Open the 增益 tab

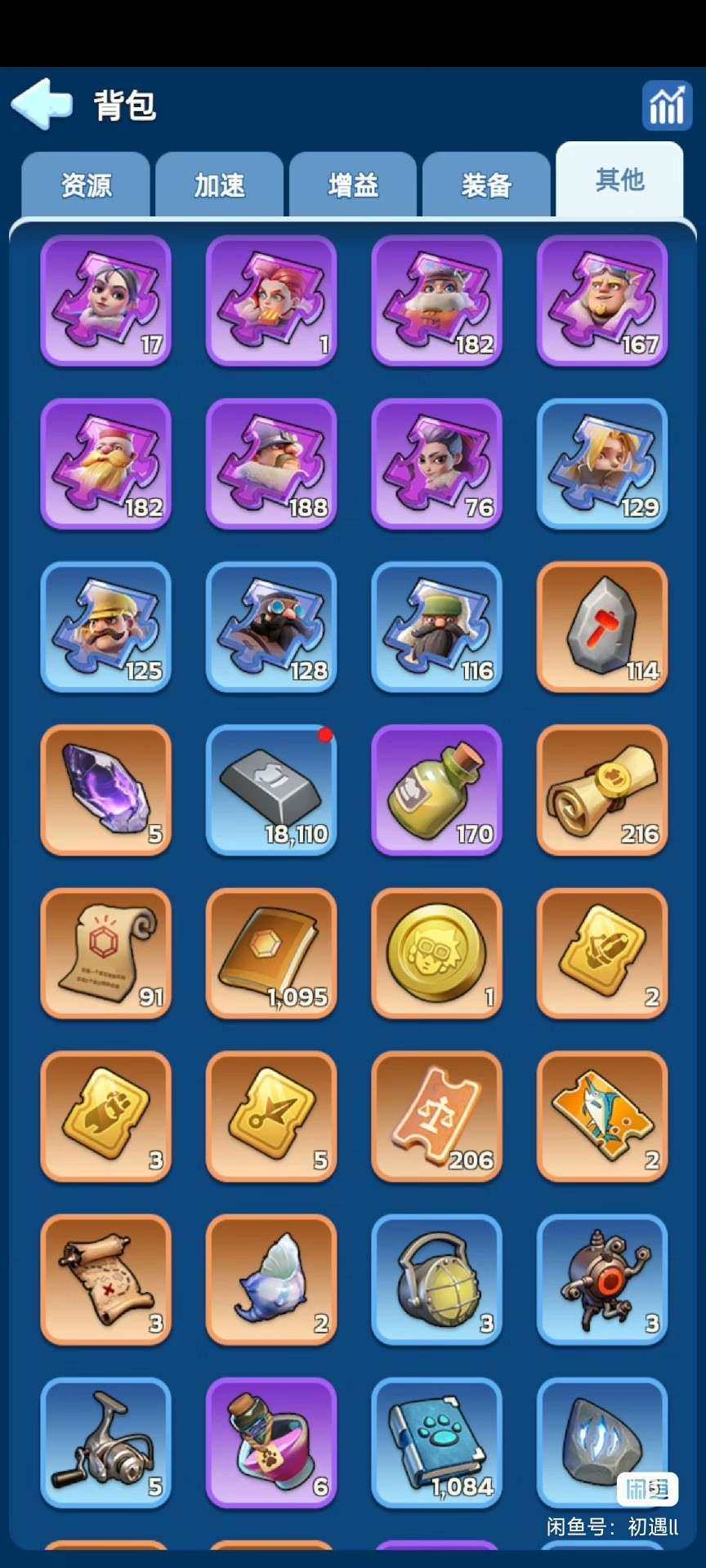pyautogui.click(x=353, y=185)
